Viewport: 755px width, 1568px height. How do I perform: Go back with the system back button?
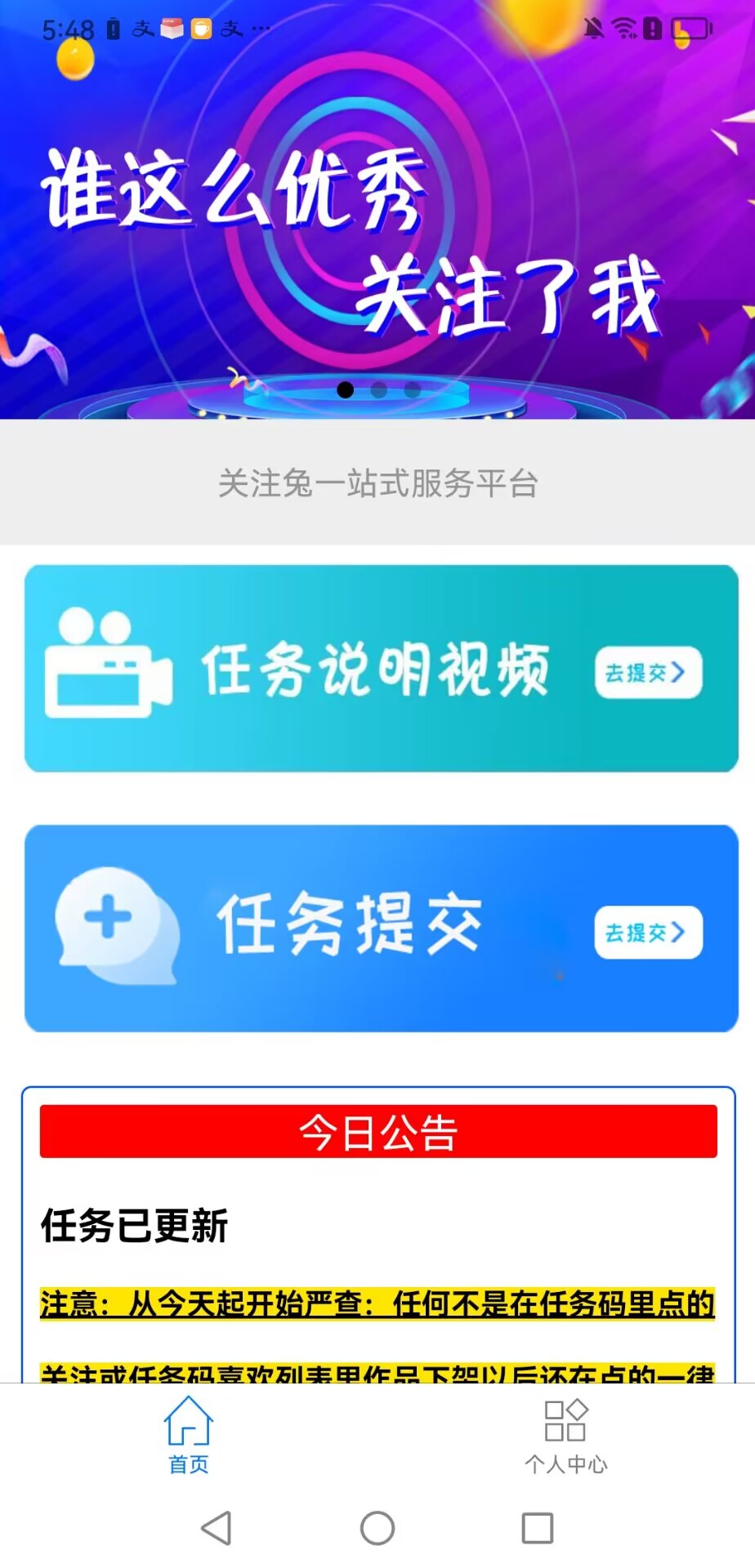217,1528
